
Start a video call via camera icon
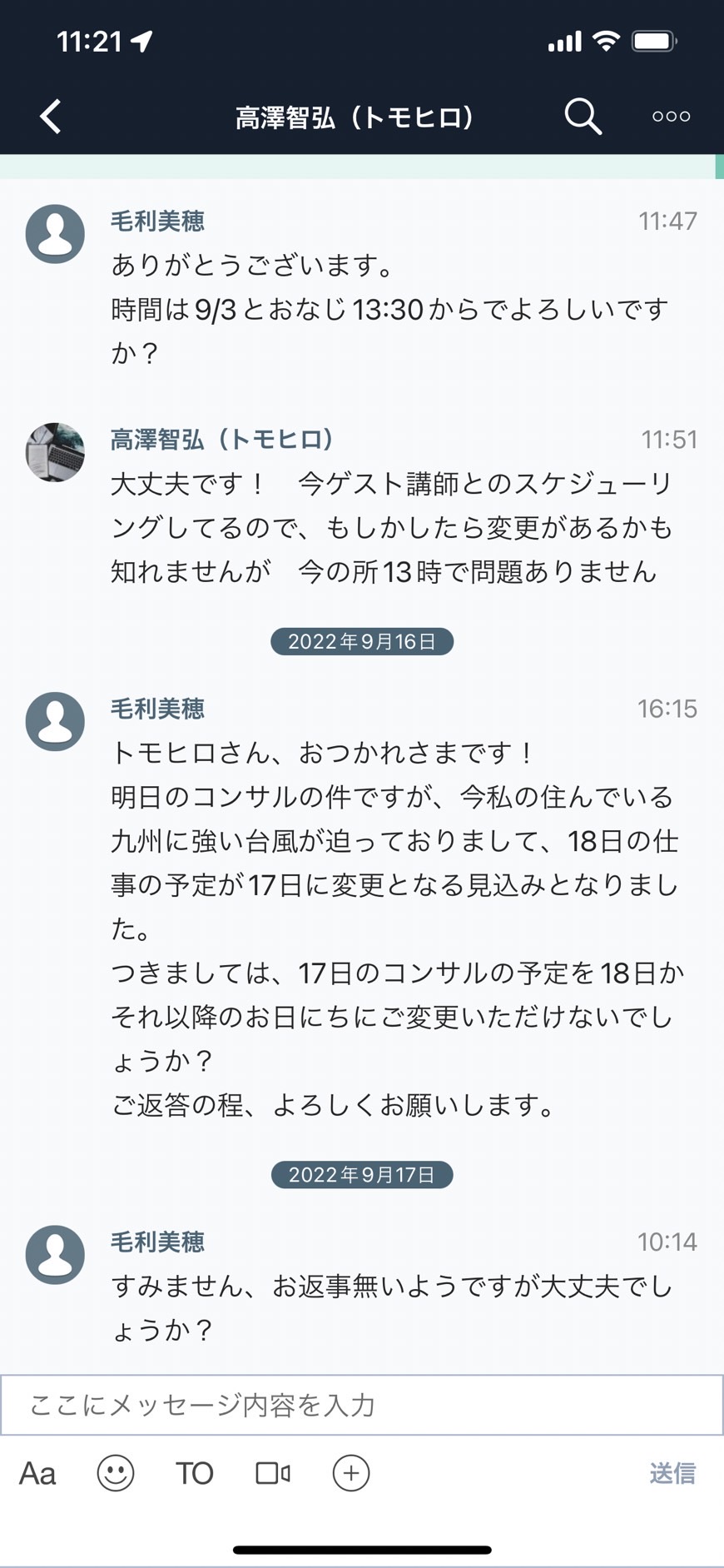click(x=273, y=1473)
